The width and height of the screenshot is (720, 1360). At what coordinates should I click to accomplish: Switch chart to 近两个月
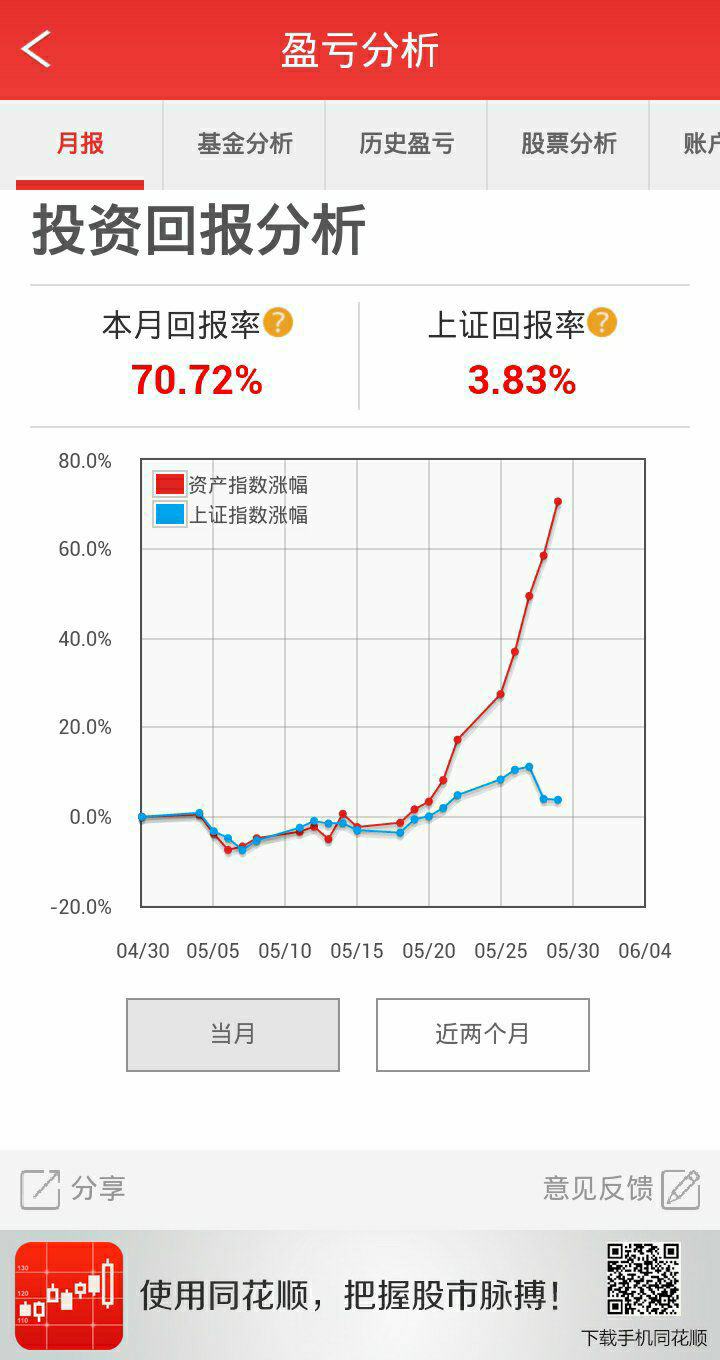tap(483, 1034)
